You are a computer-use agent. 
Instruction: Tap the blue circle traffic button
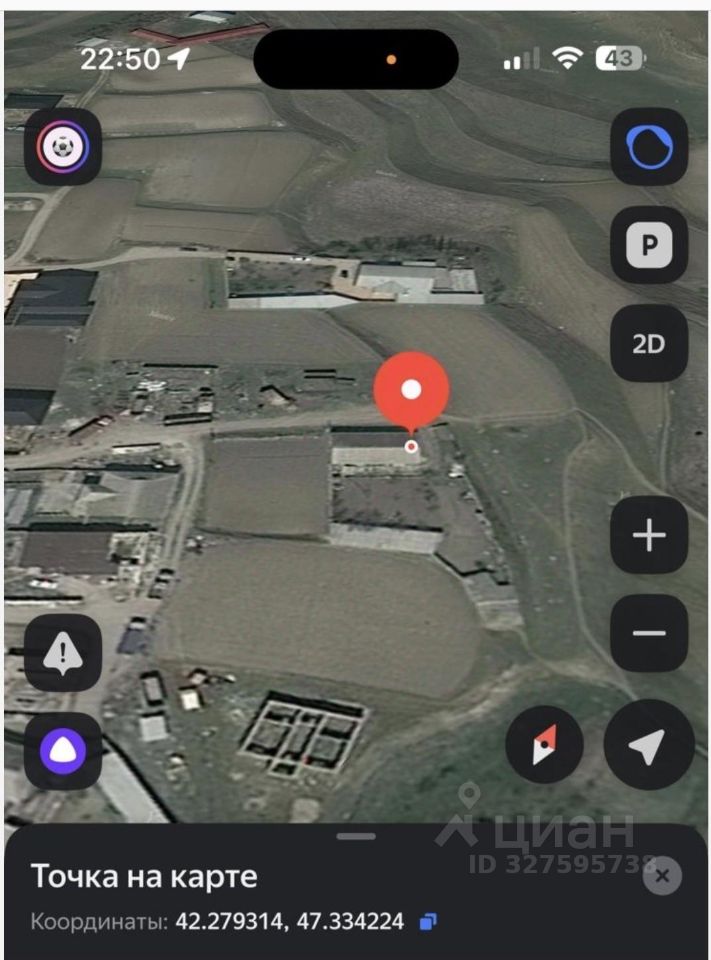coord(649,147)
